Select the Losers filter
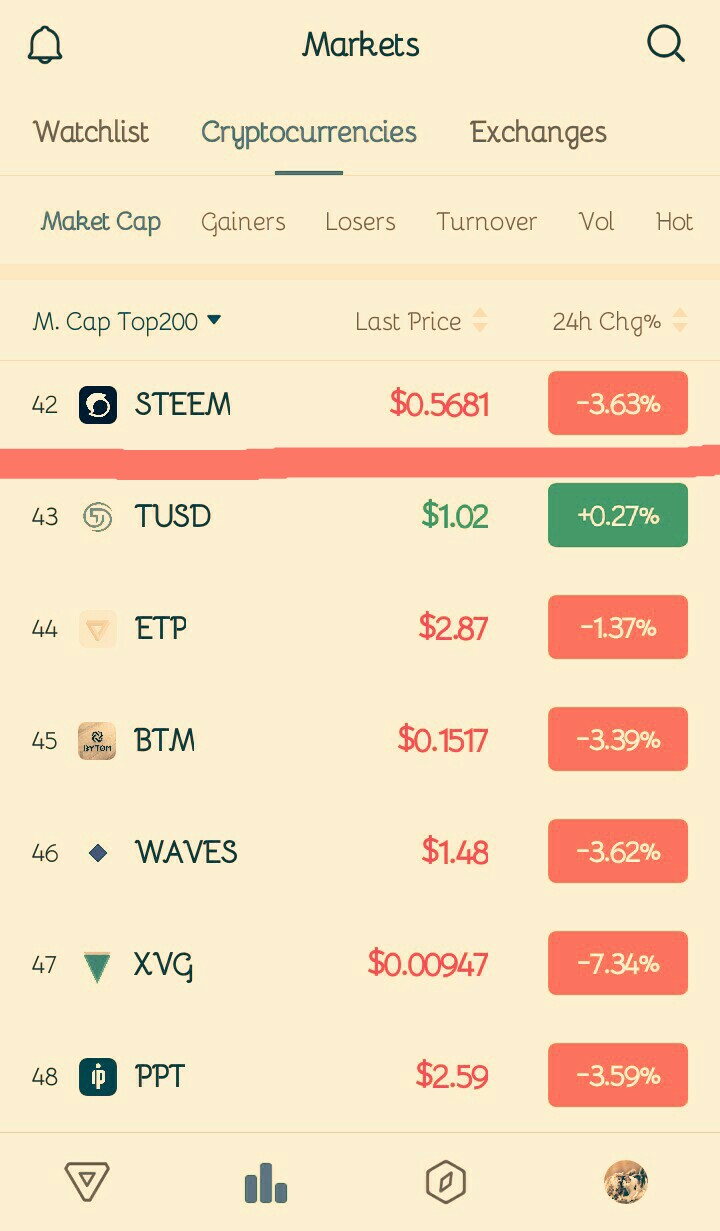720x1231 pixels. pyautogui.click(x=360, y=222)
